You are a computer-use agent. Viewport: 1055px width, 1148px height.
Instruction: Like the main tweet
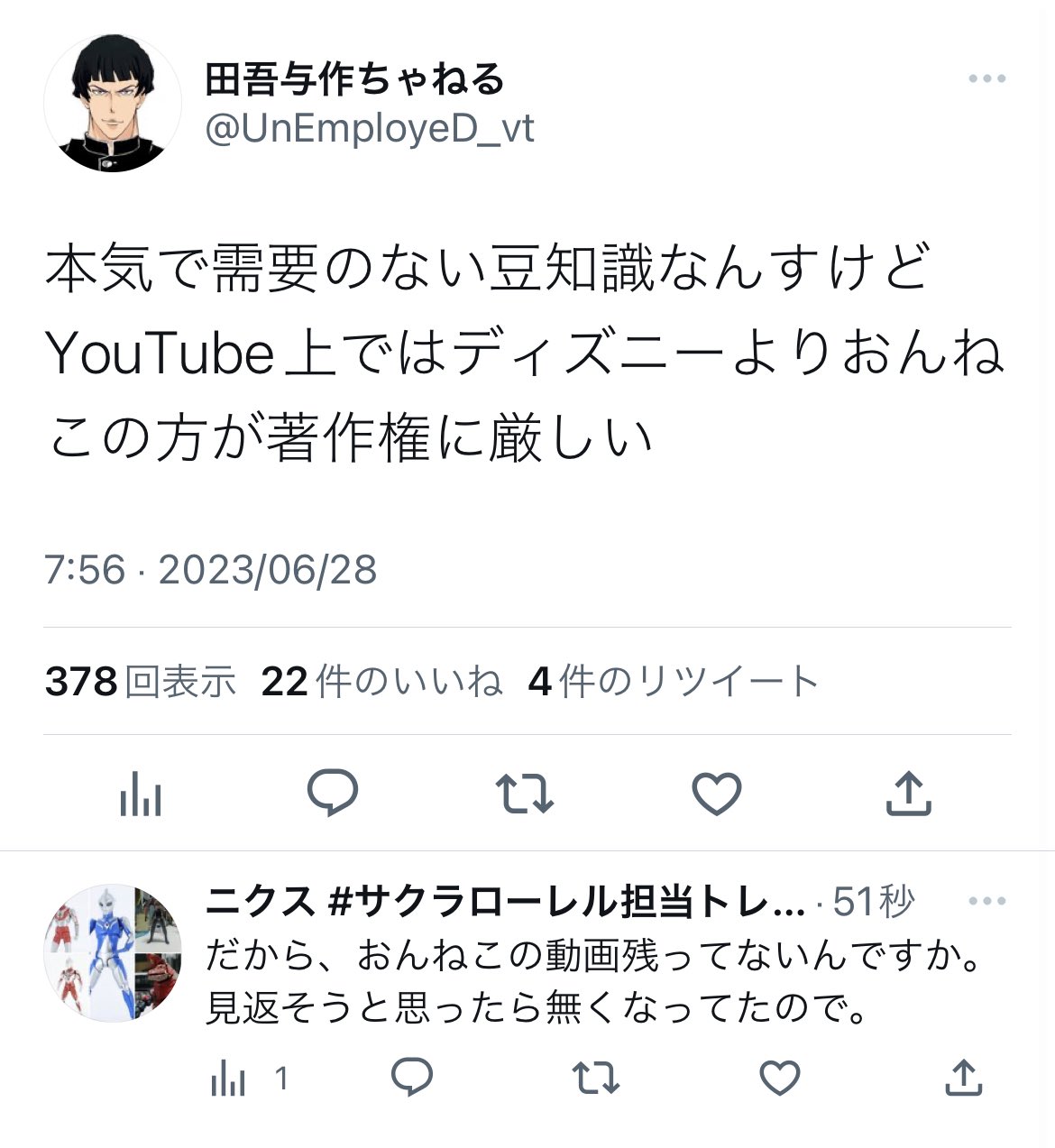point(716,794)
